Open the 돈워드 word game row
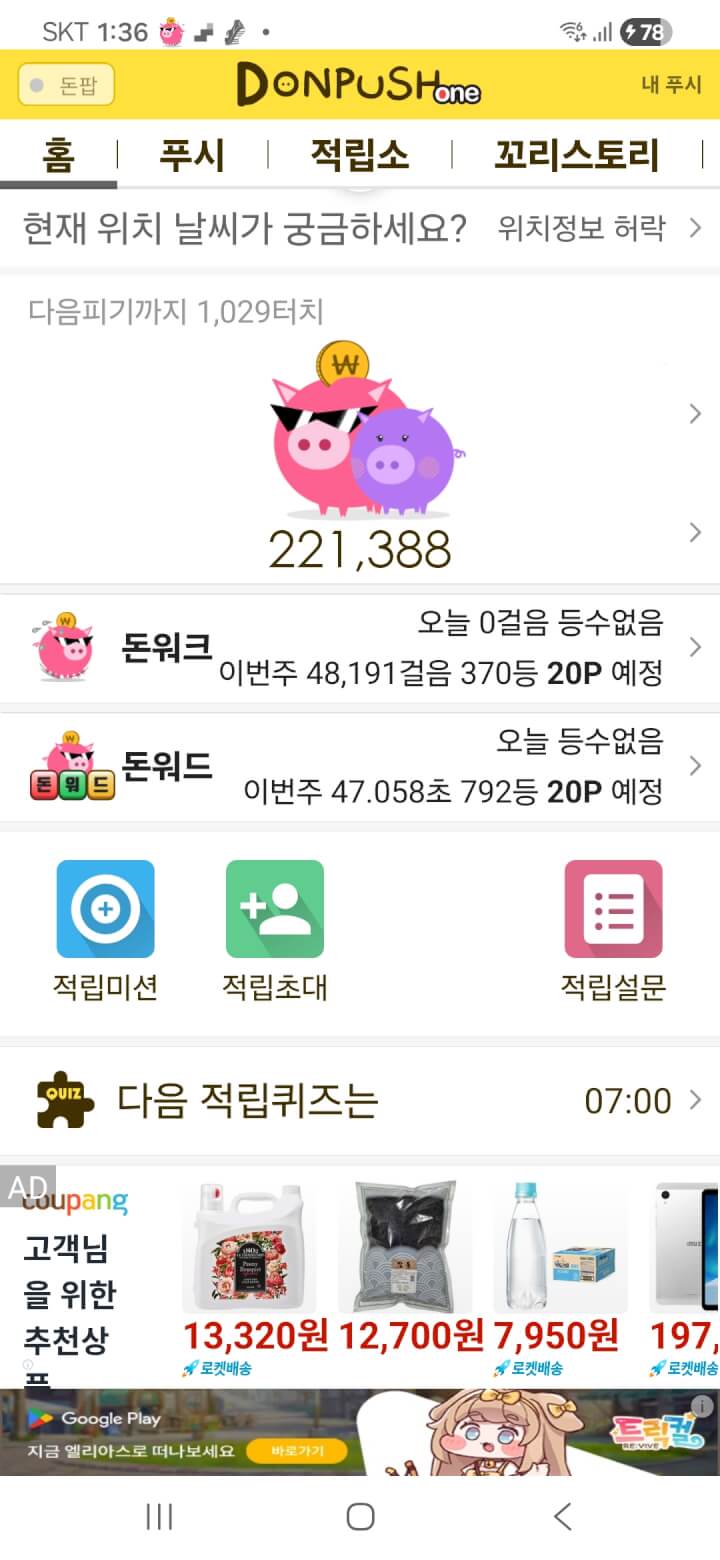Image resolution: width=720 pixels, height=1560 pixels. 360,767
